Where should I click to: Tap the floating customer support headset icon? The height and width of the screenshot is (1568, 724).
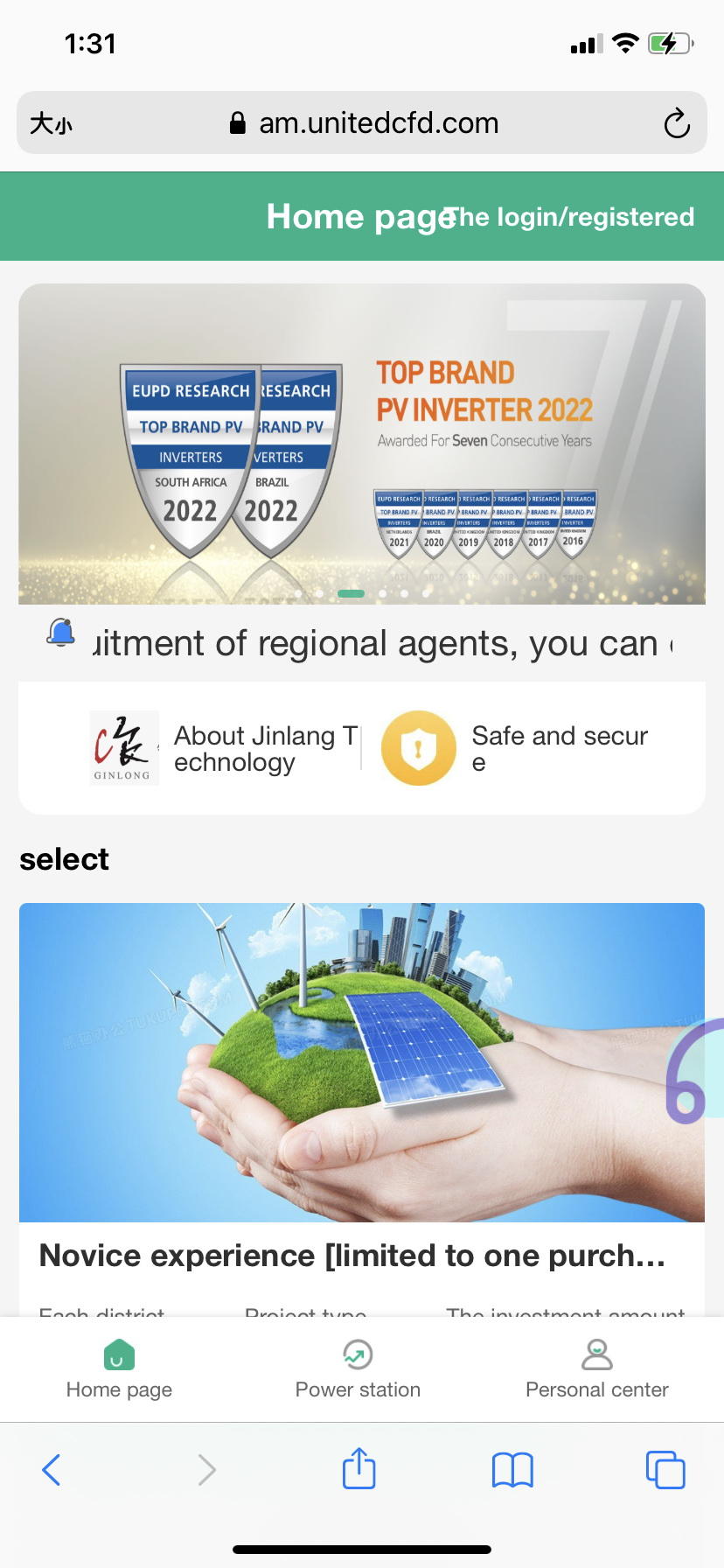693,1072
